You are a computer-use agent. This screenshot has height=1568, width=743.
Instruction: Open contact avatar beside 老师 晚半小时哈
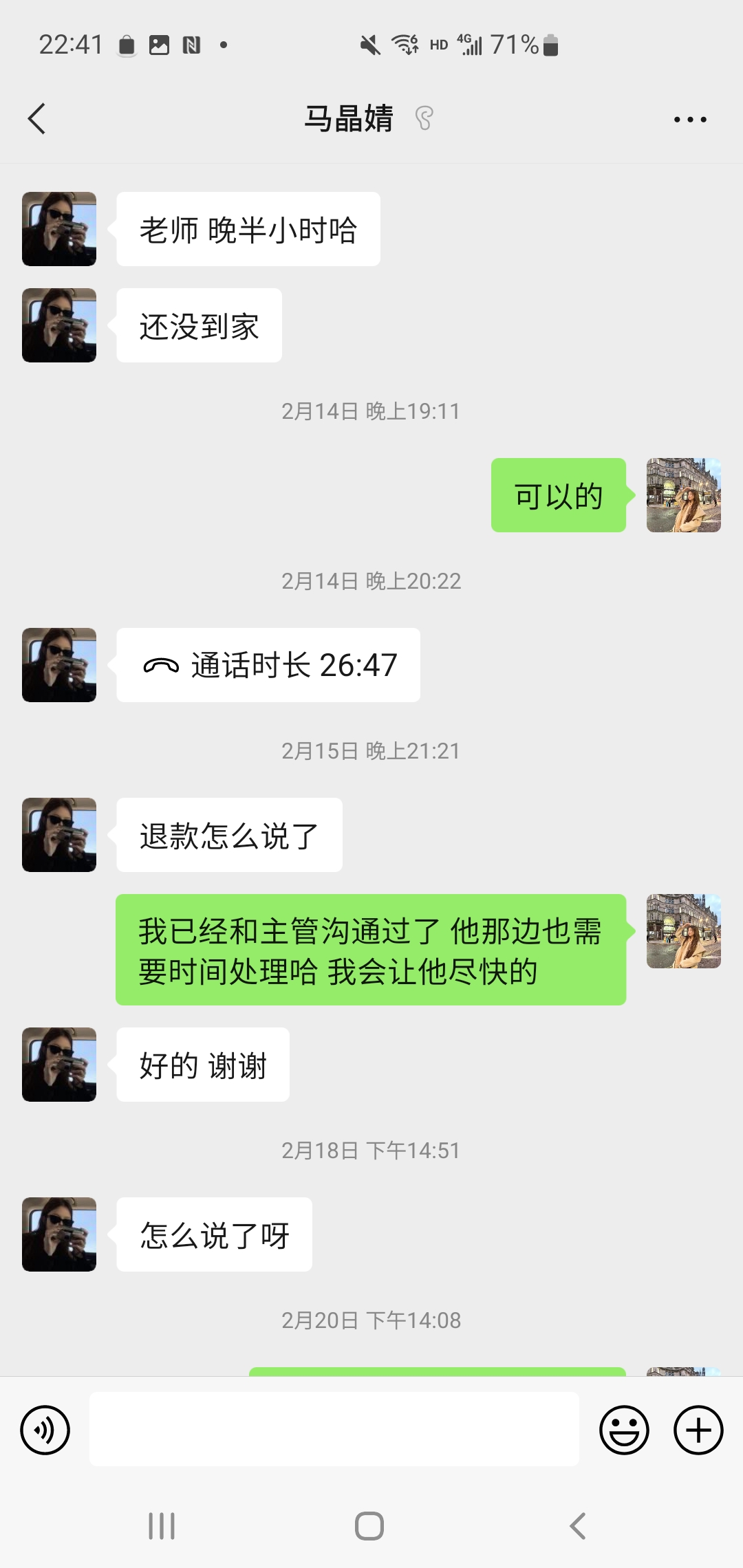(x=59, y=229)
